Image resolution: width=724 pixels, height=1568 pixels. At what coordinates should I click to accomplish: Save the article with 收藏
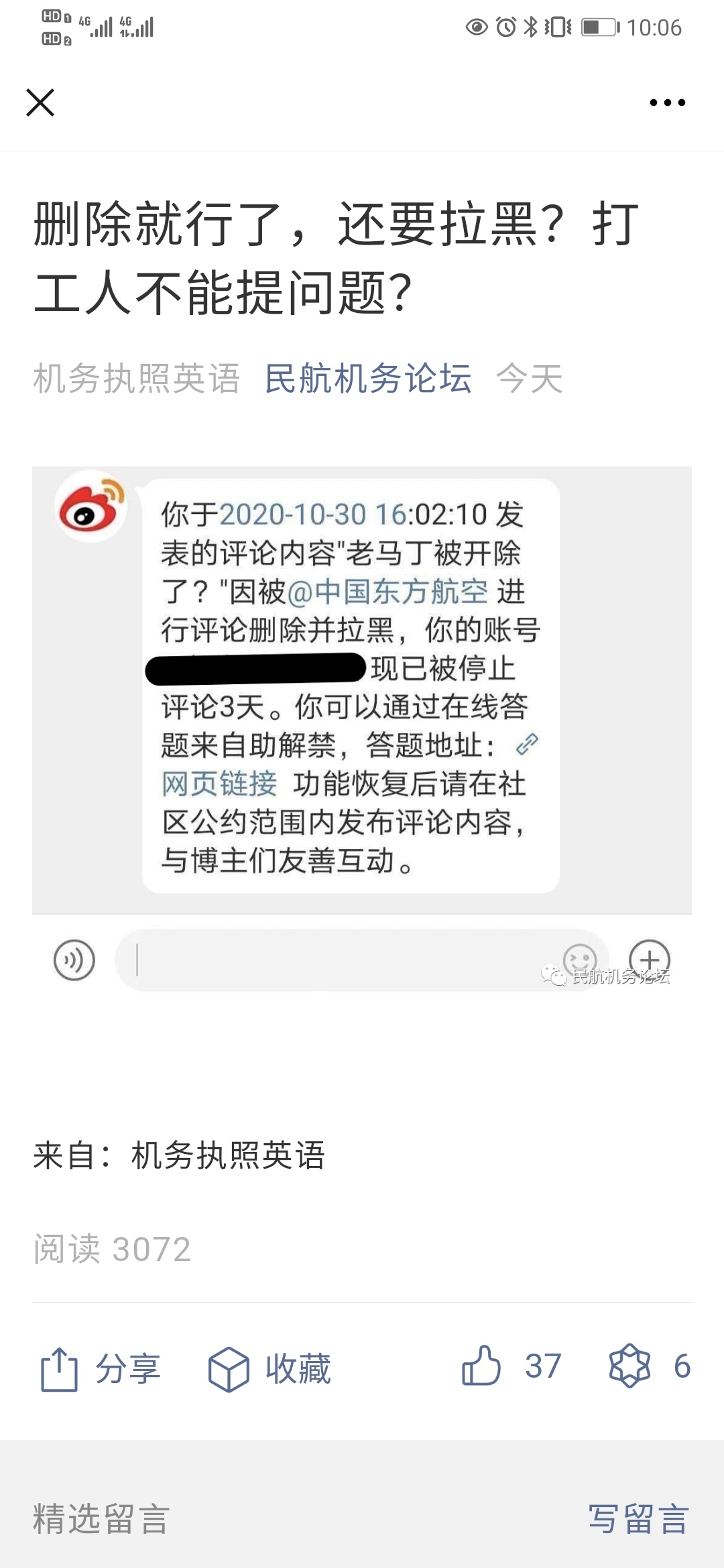[269, 1368]
